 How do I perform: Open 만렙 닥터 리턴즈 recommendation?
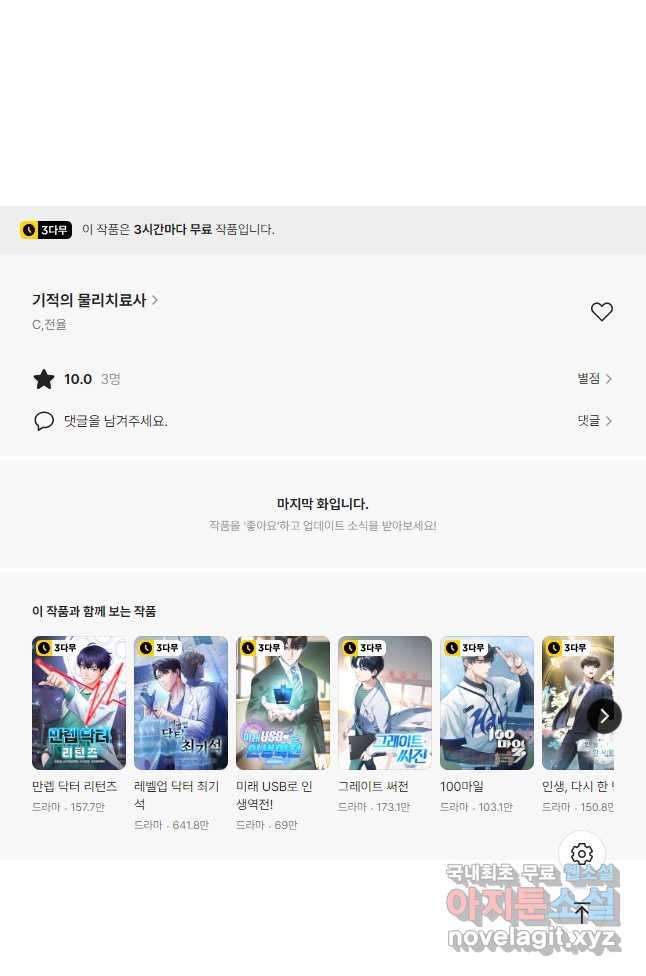tap(79, 703)
